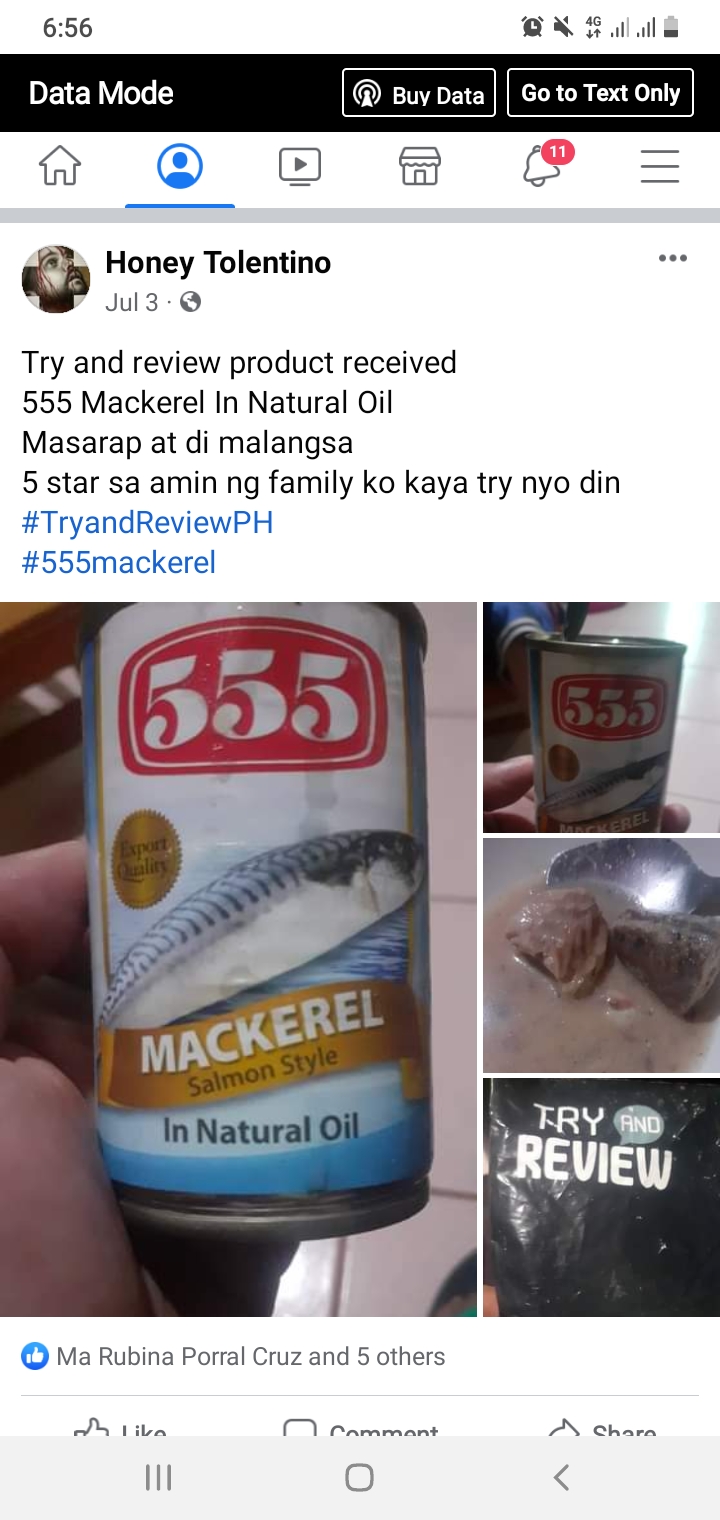
Task: Open the hamburger menu tab
Action: click(660, 167)
